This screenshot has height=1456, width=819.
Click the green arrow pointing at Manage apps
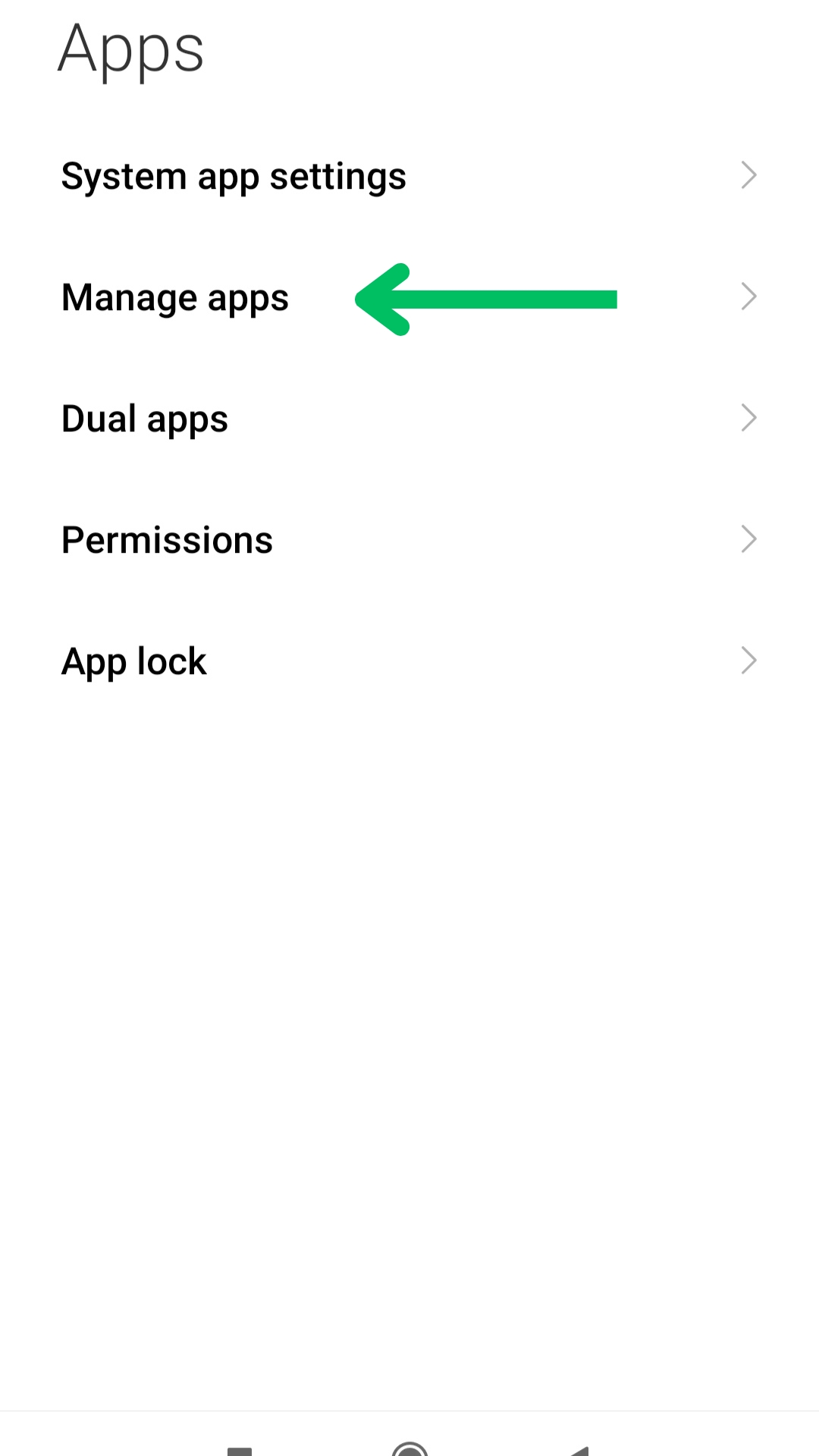click(485, 300)
